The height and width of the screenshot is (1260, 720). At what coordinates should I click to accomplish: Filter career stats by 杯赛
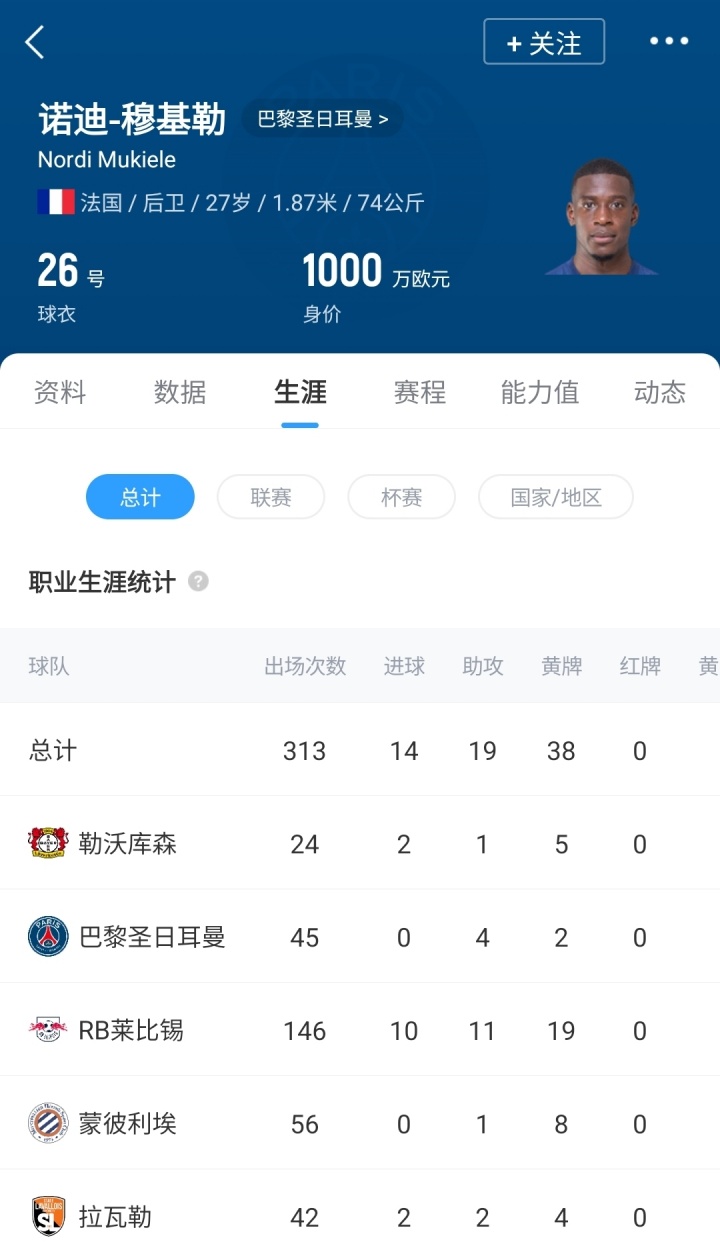point(402,497)
